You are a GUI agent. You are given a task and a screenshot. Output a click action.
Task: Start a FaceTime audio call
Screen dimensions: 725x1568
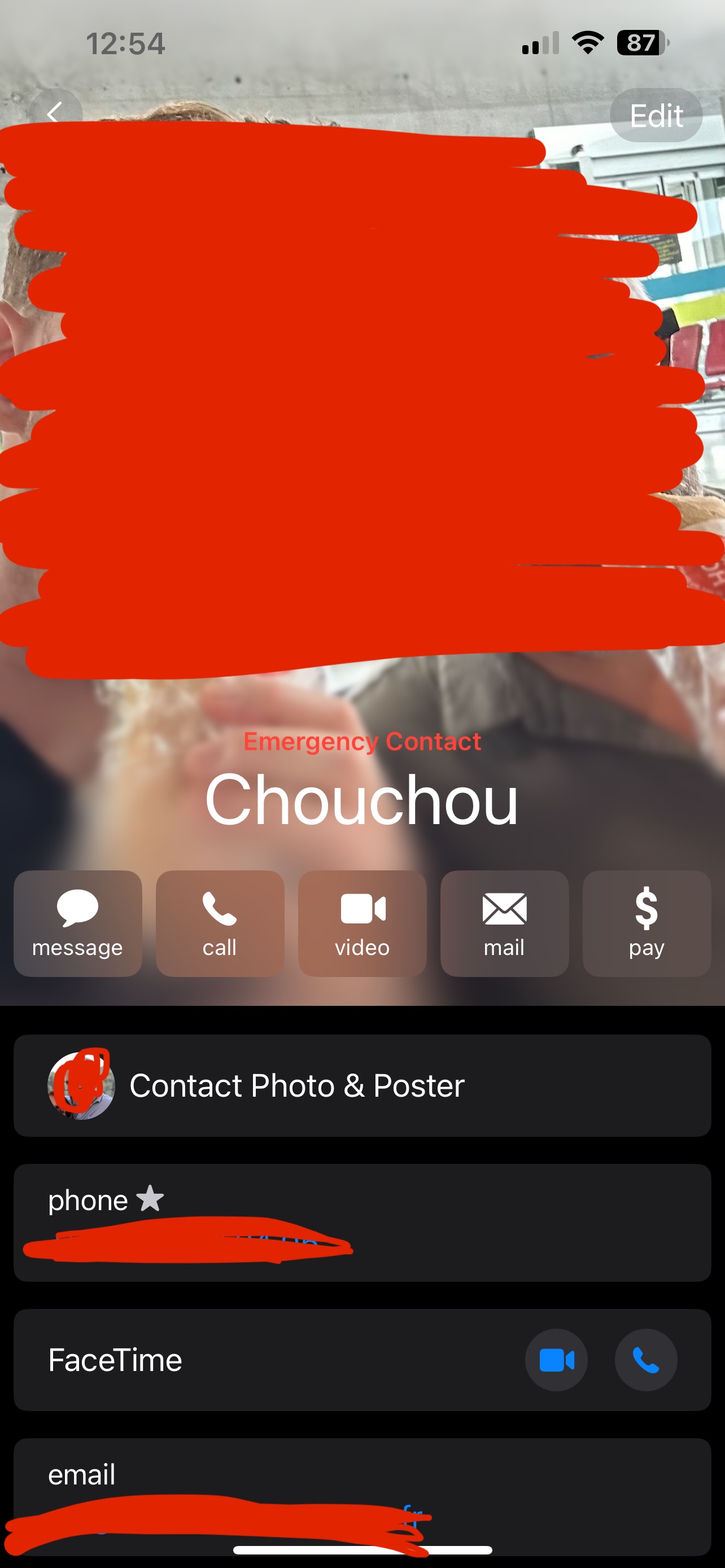(x=646, y=1360)
